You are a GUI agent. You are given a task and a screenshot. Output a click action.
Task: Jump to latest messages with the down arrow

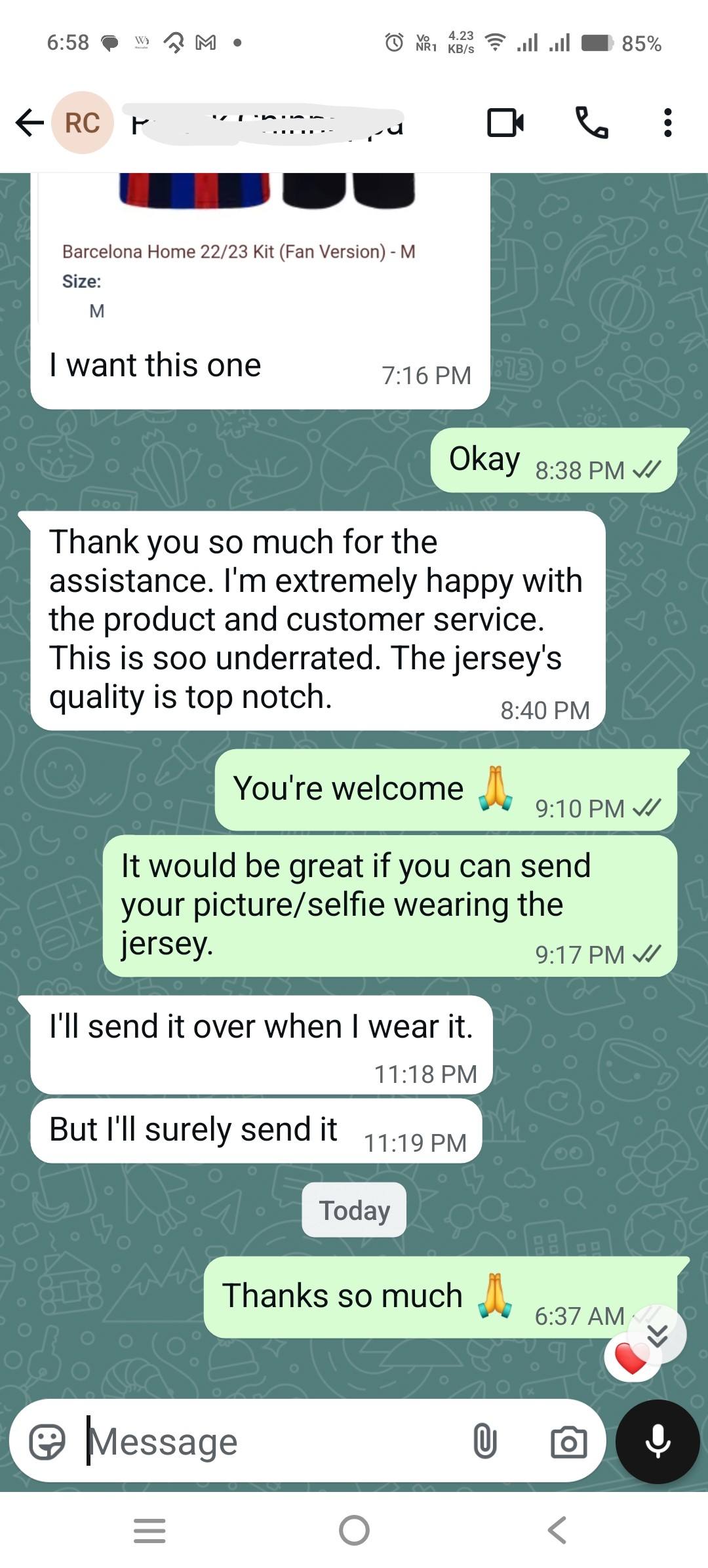click(x=658, y=1335)
